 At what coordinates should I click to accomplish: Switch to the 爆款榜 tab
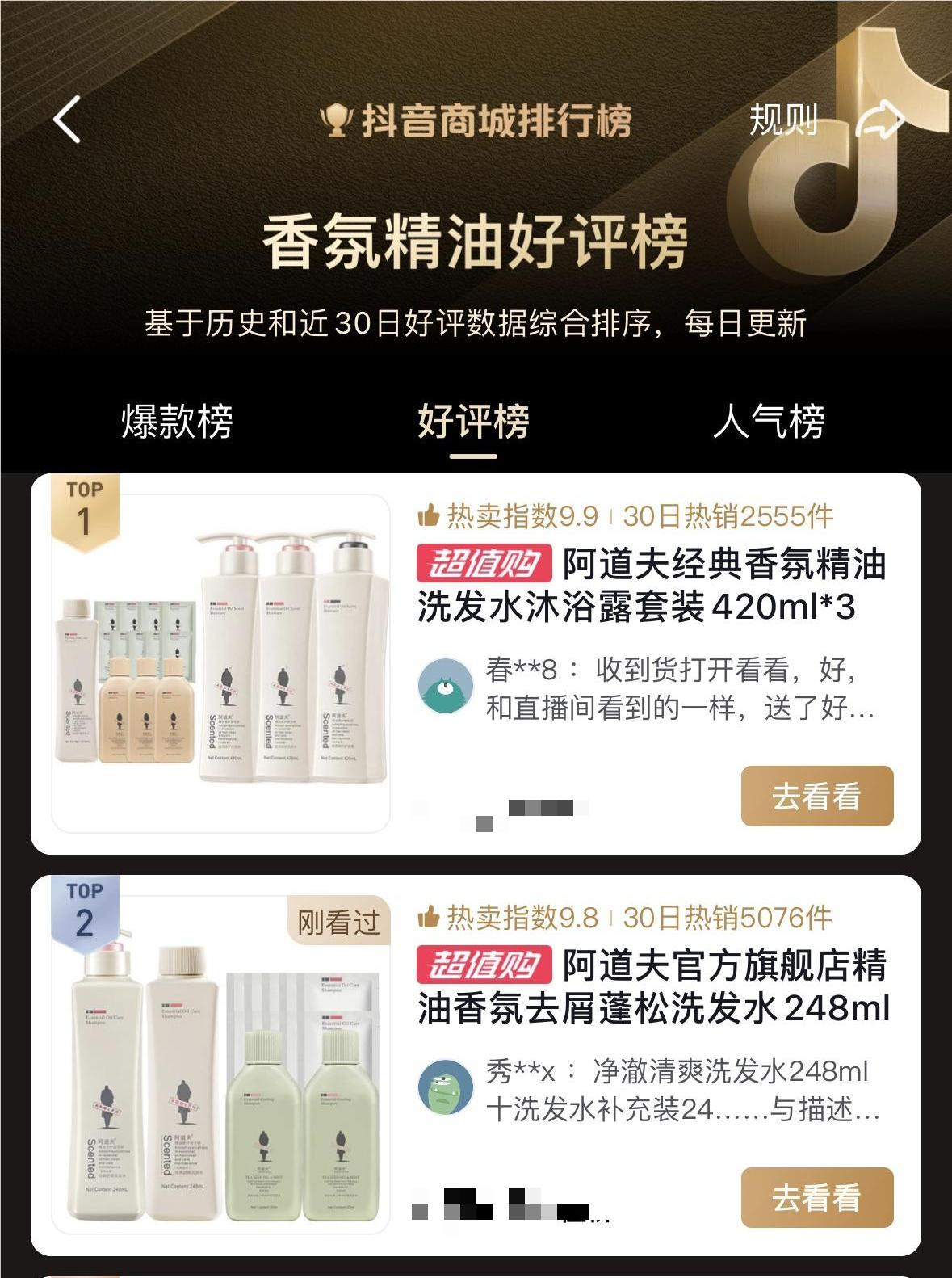pyautogui.click(x=178, y=421)
